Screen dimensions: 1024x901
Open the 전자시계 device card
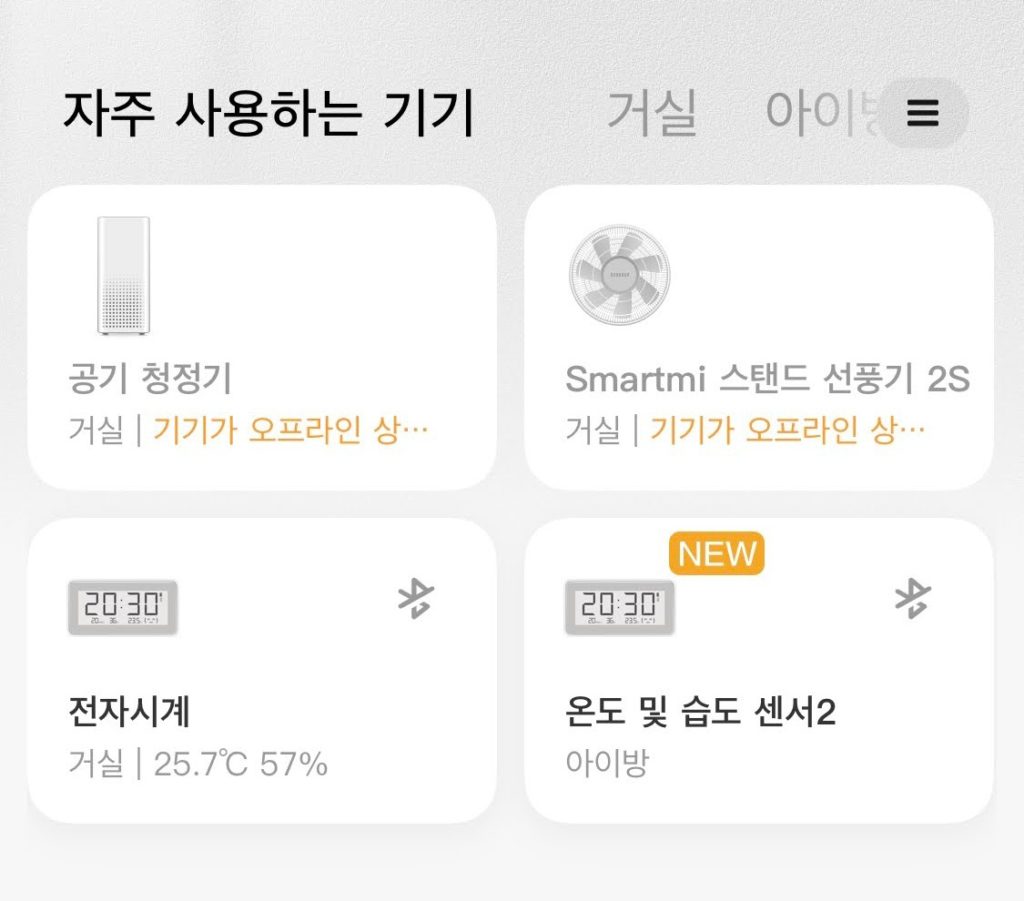262,670
